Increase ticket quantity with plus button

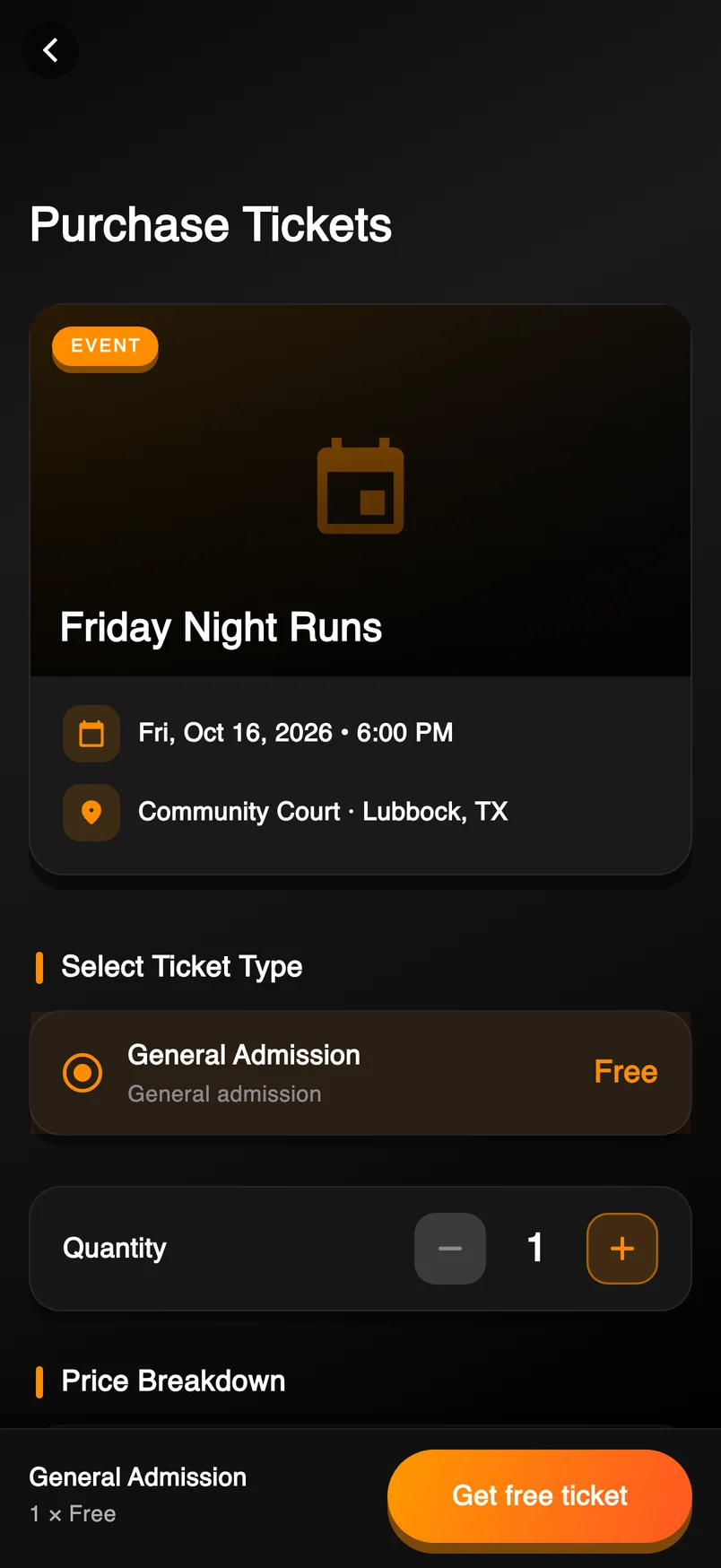(x=622, y=1249)
